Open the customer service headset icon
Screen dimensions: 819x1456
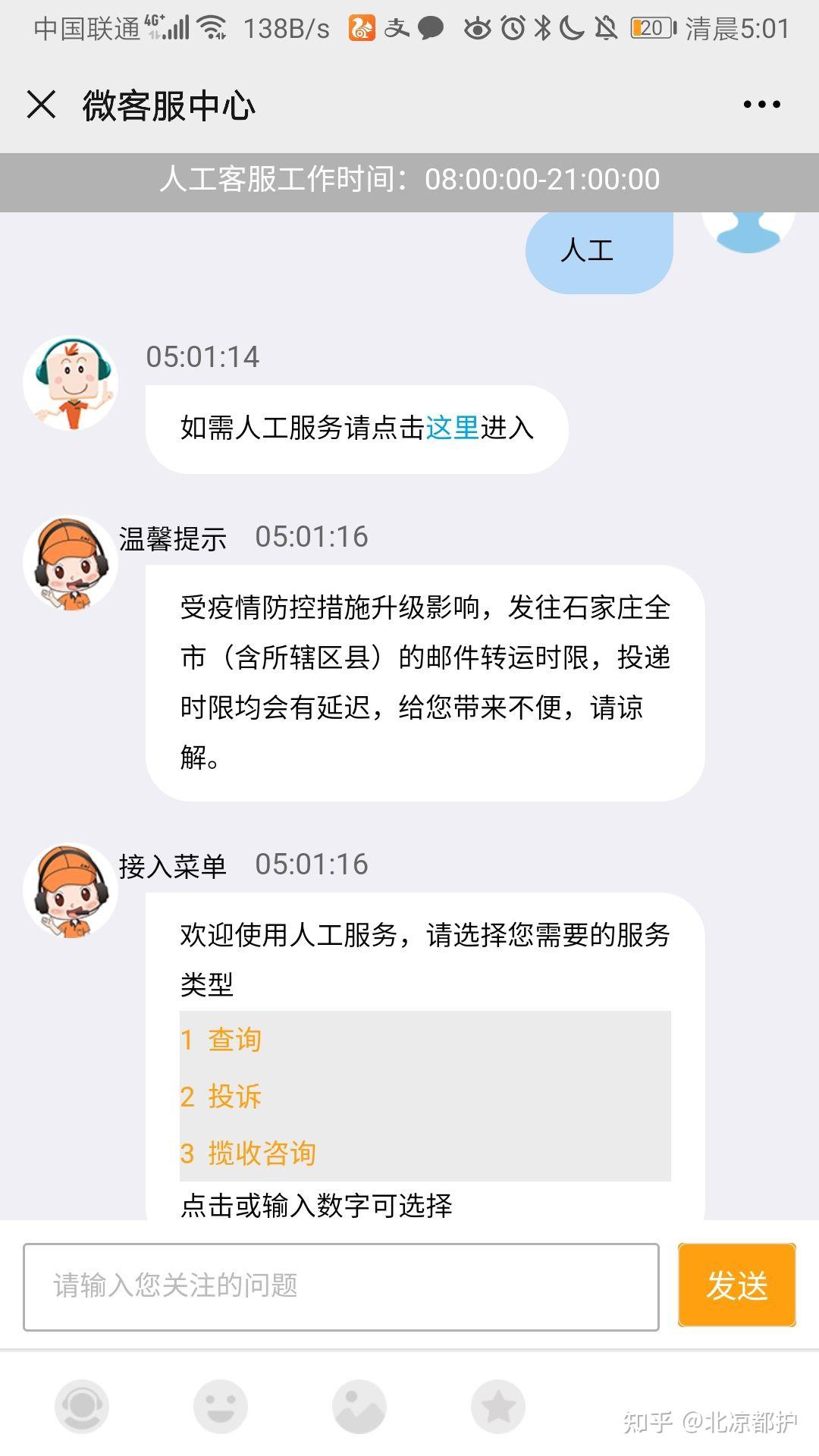(82, 1407)
